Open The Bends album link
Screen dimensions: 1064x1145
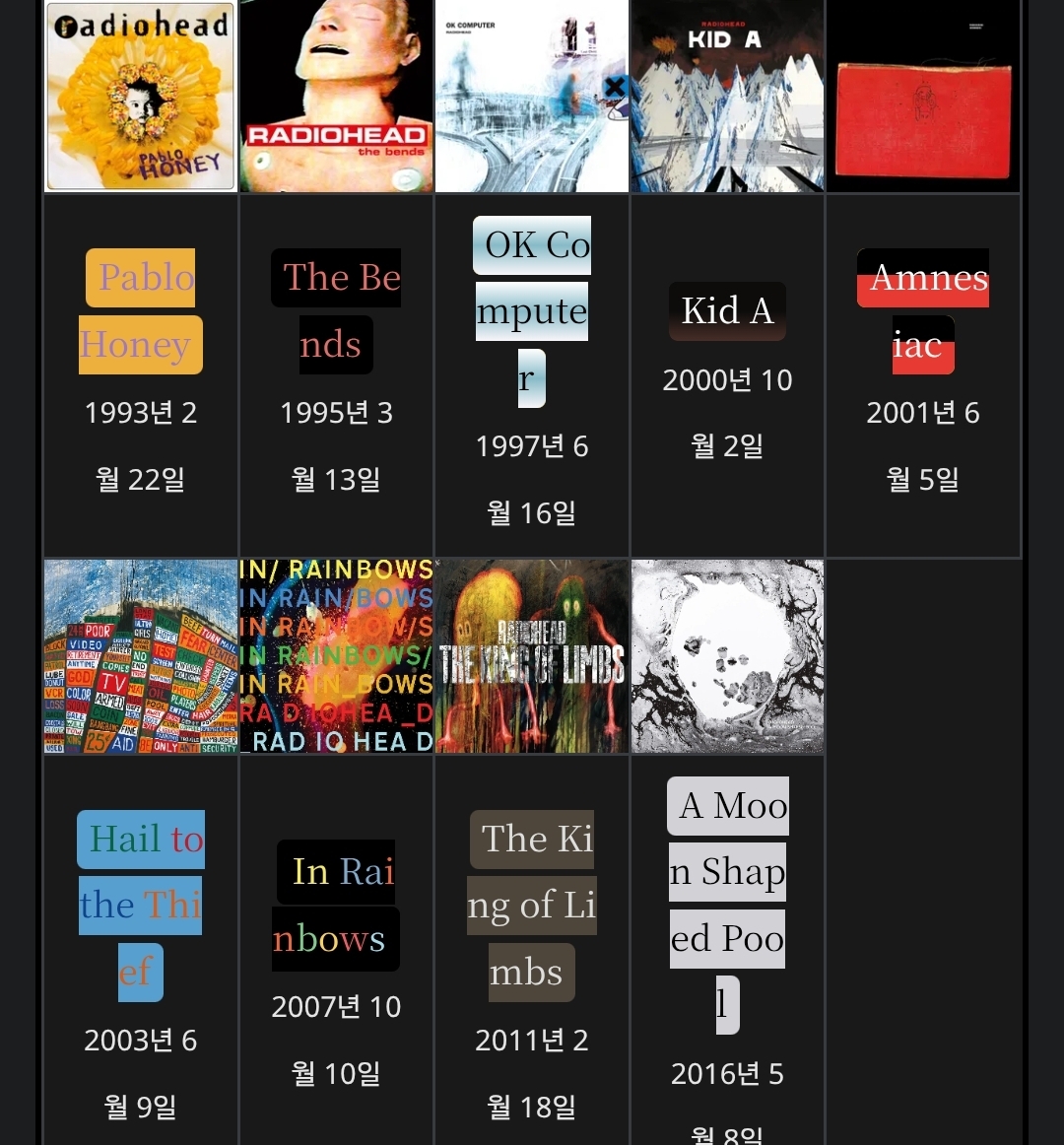pos(336,279)
